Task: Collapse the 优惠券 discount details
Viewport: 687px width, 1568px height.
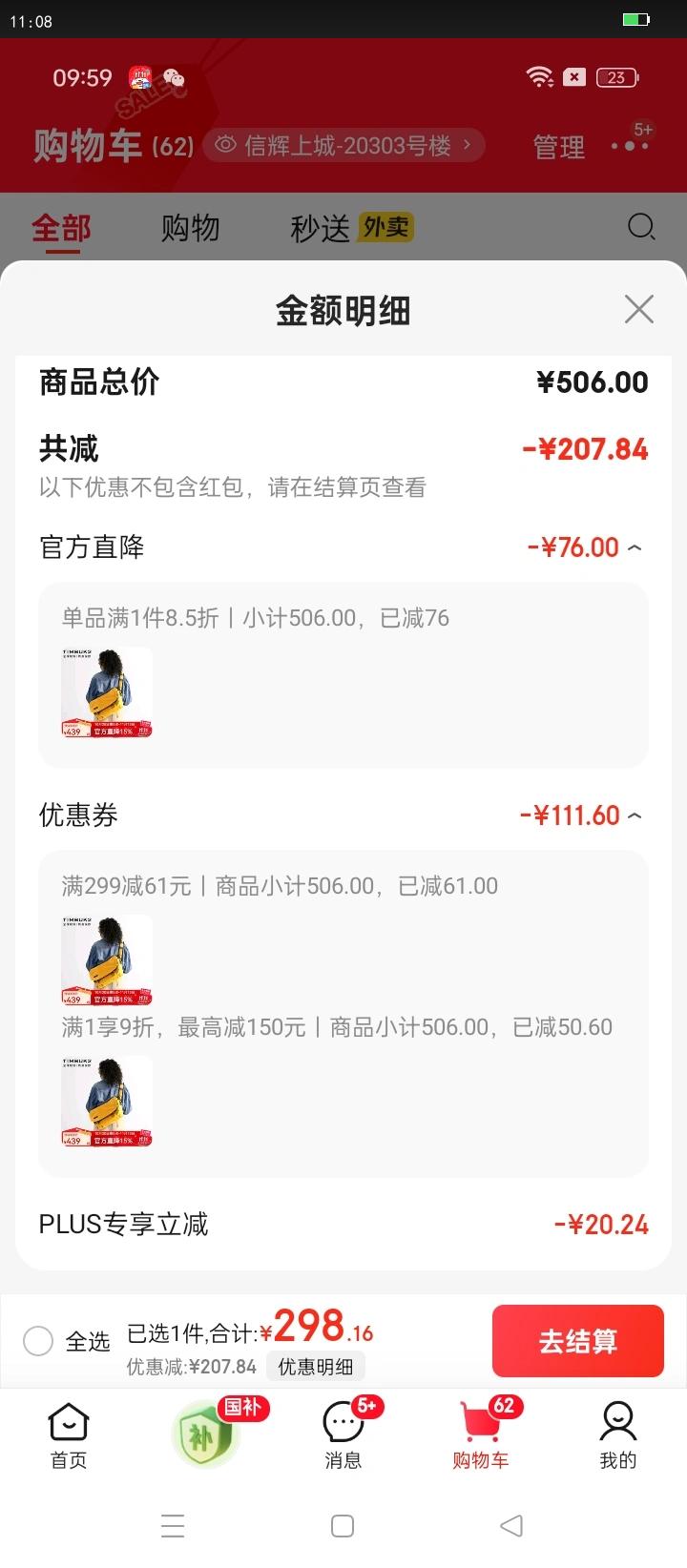Action: pos(635,815)
